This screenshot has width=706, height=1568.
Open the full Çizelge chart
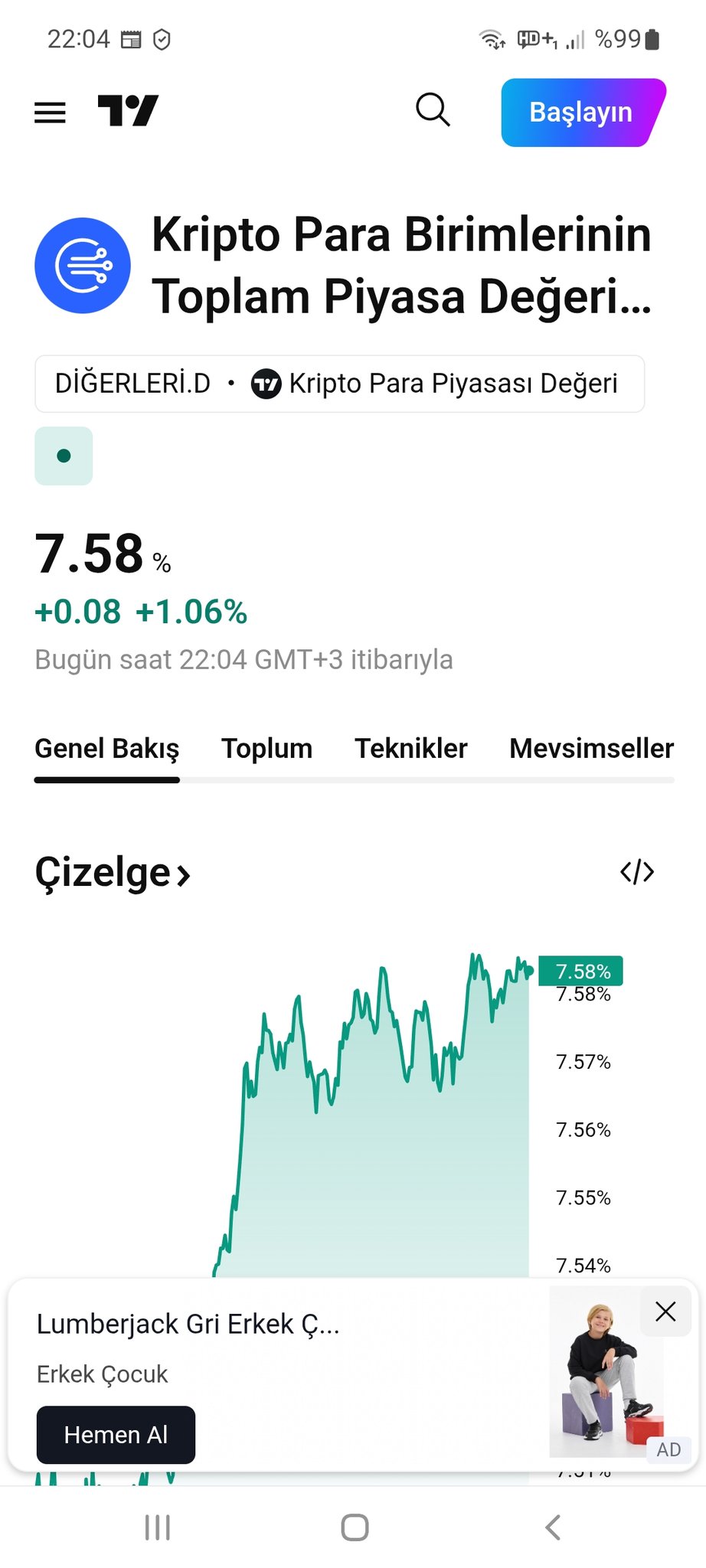pyautogui.click(x=113, y=873)
